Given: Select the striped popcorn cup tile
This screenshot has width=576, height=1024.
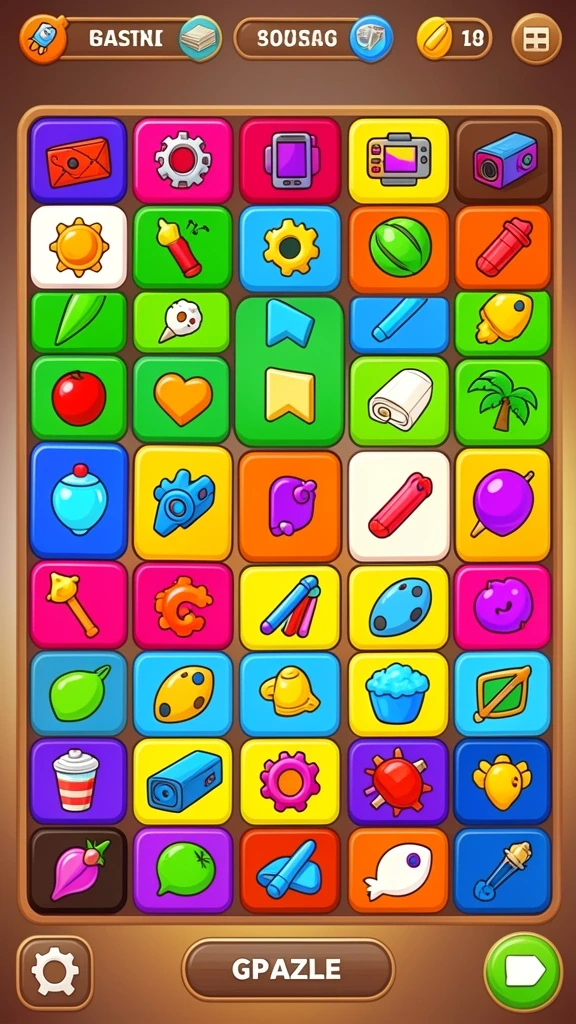Looking at the screenshot, I should [78, 780].
